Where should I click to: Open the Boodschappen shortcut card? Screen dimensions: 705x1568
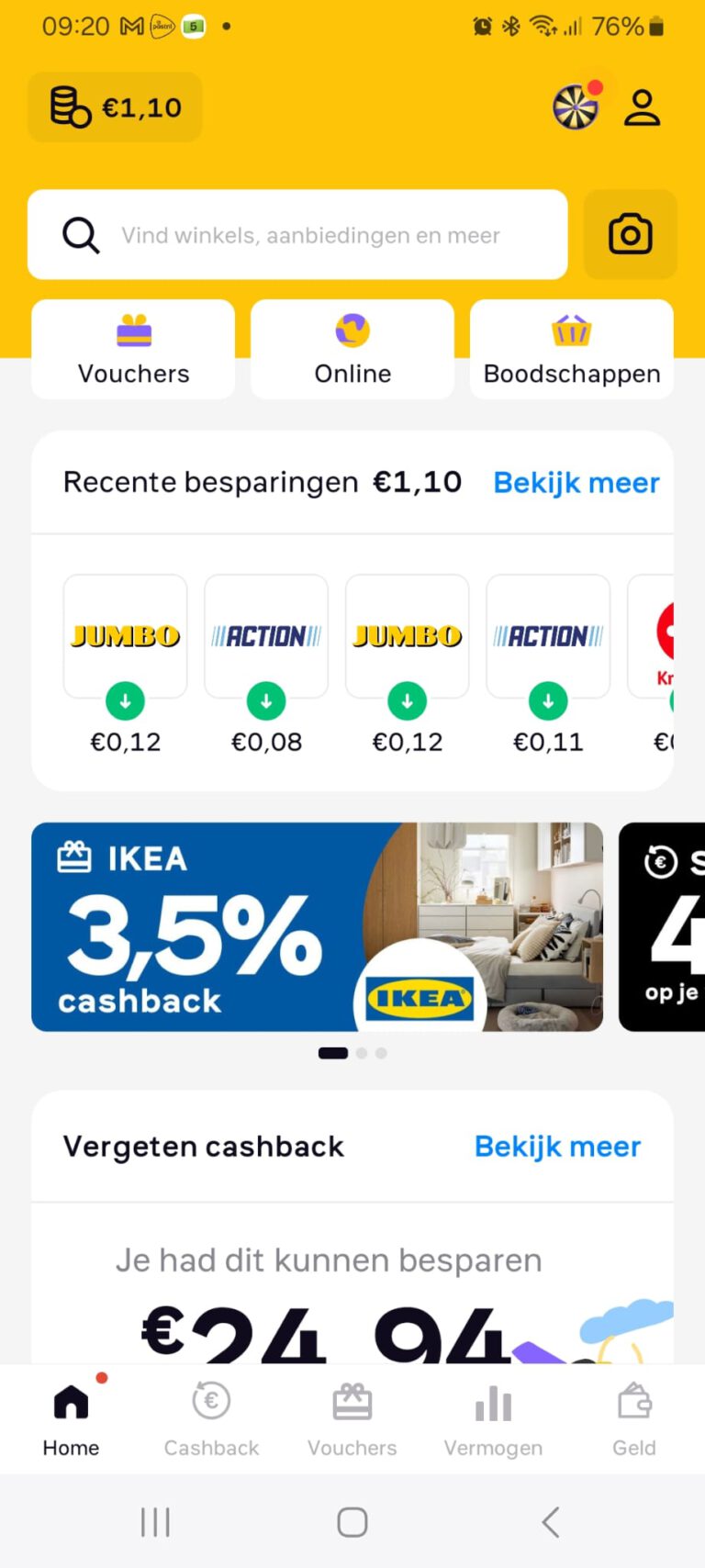click(x=571, y=350)
